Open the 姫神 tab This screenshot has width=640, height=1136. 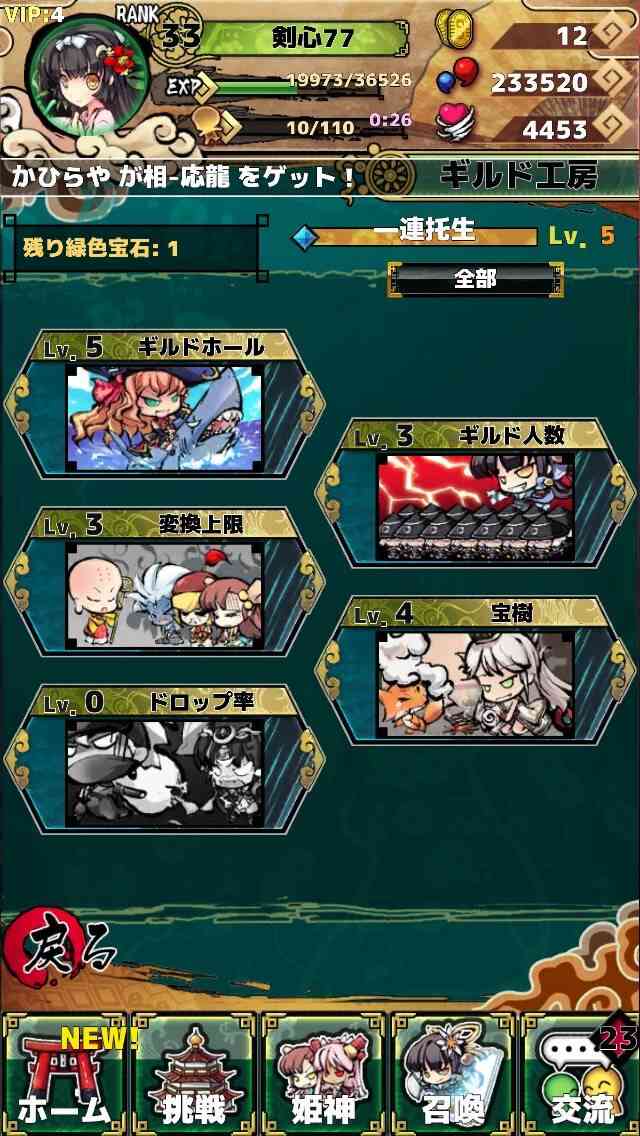click(323, 1073)
